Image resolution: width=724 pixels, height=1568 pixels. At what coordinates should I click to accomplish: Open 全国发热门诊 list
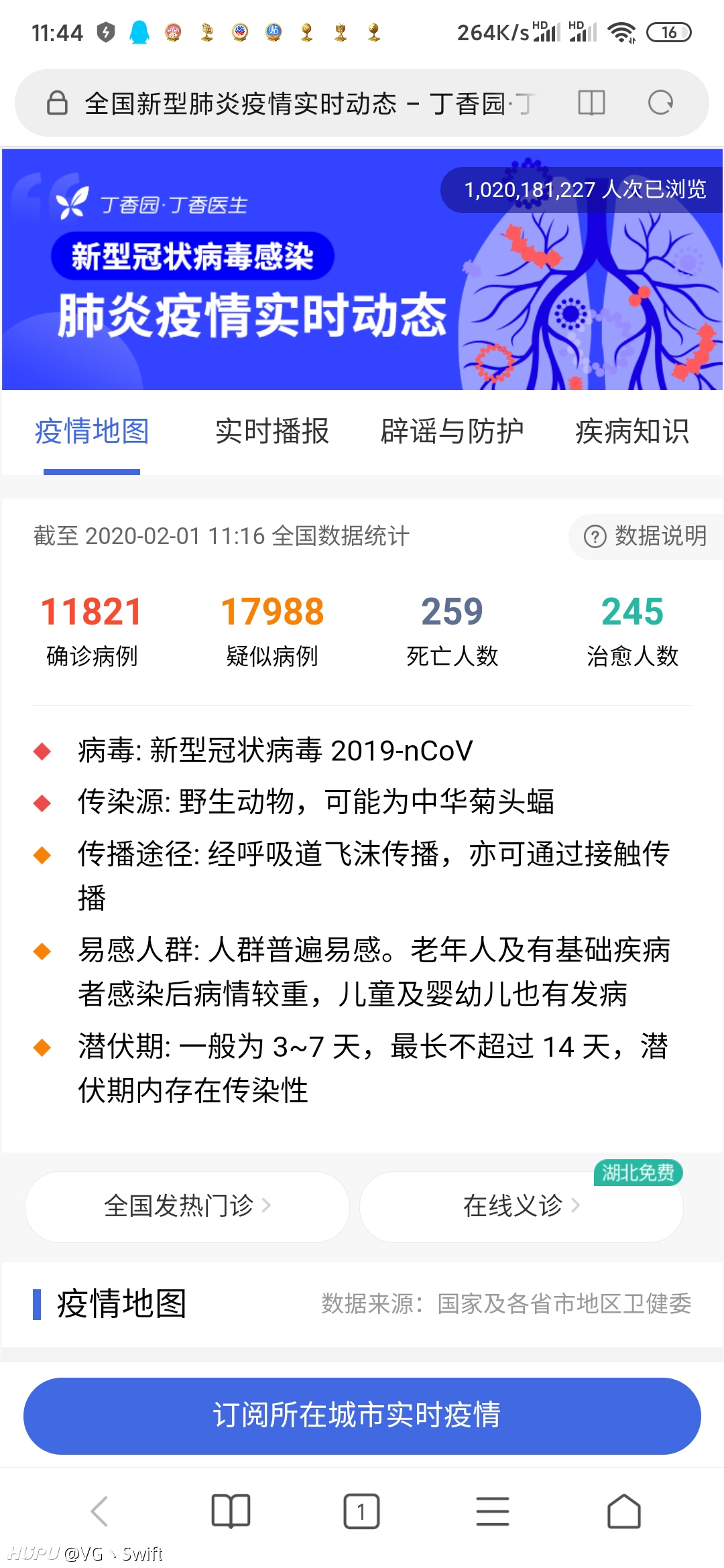click(187, 1206)
